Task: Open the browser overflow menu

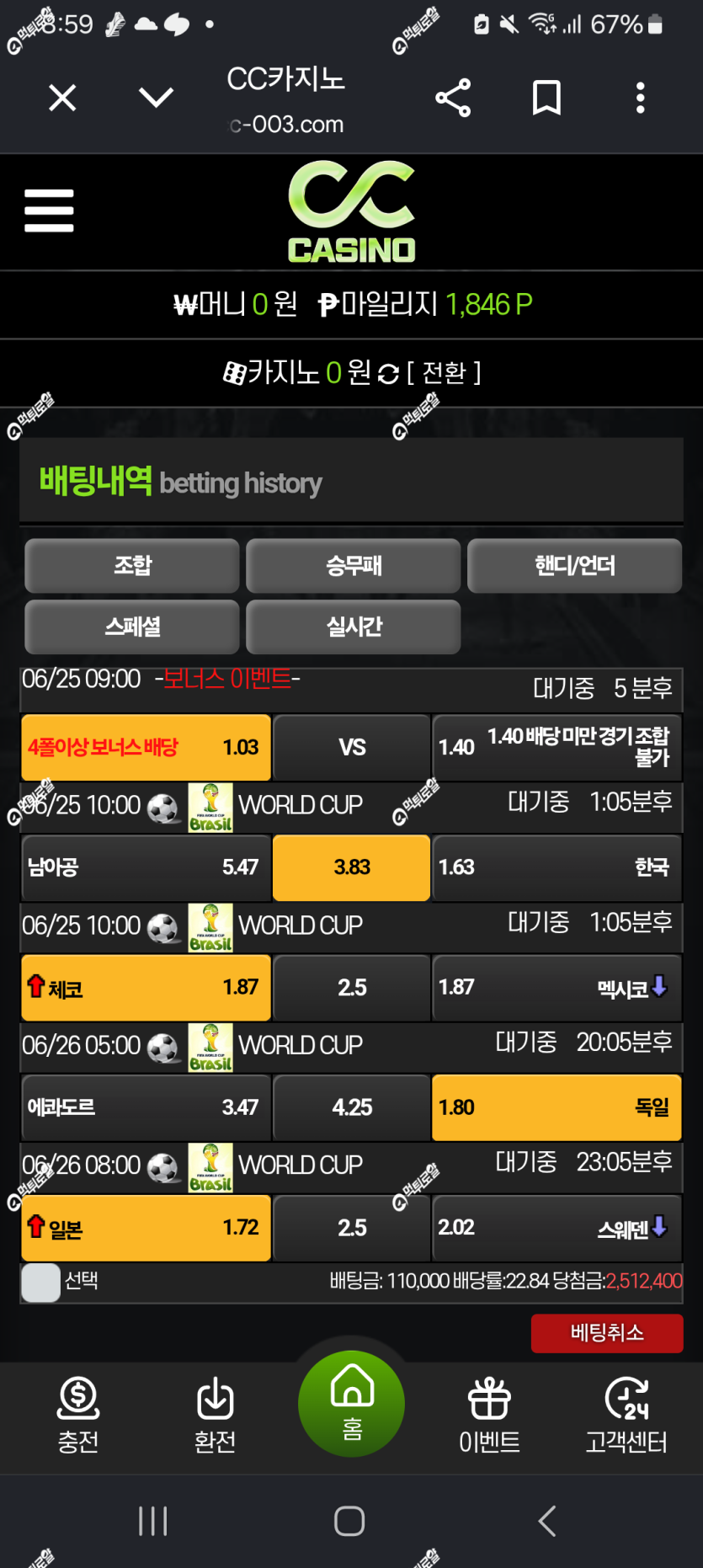Action: [x=641, y=98]
